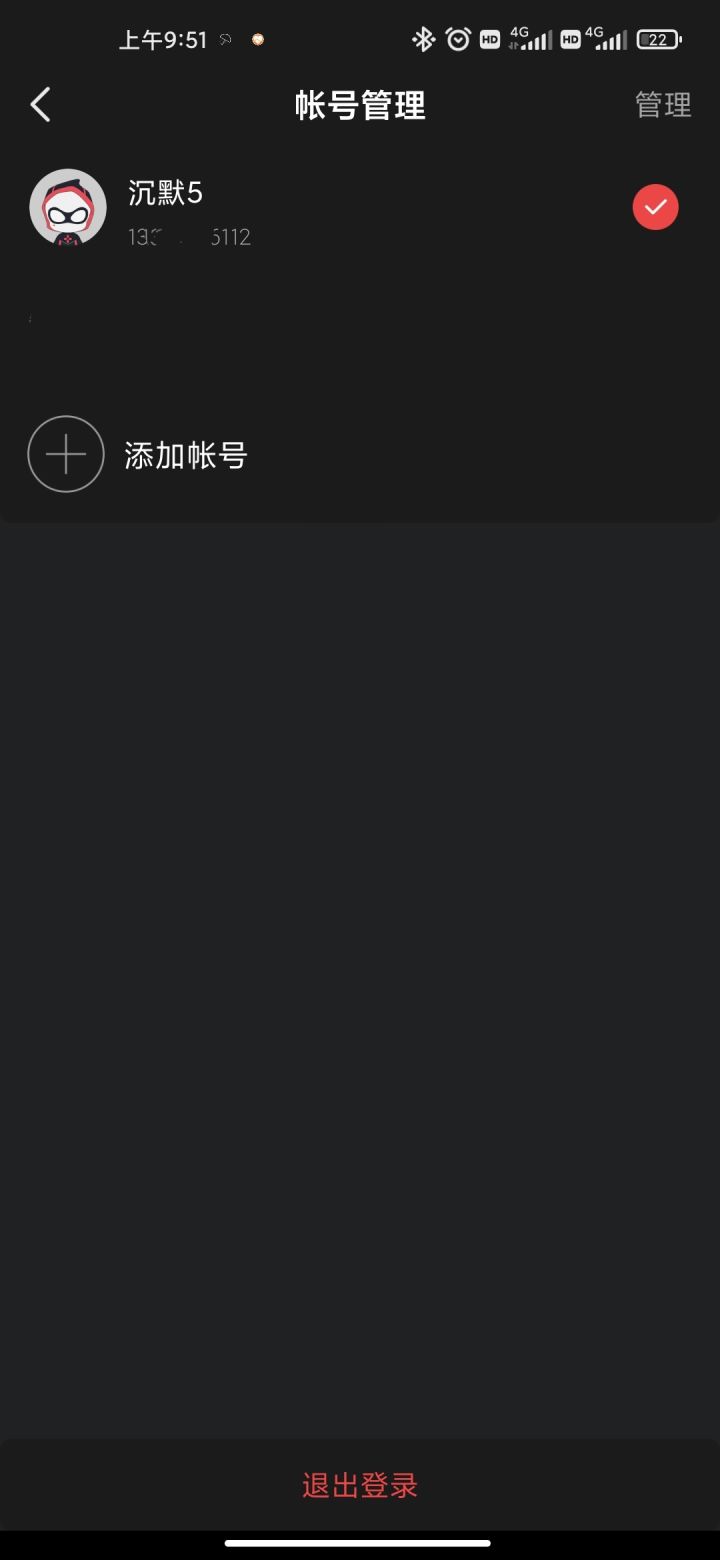The image size is (720, 1560).
Task: Tap the 帐号管理 title bar
Action: (x=360, y=106)
